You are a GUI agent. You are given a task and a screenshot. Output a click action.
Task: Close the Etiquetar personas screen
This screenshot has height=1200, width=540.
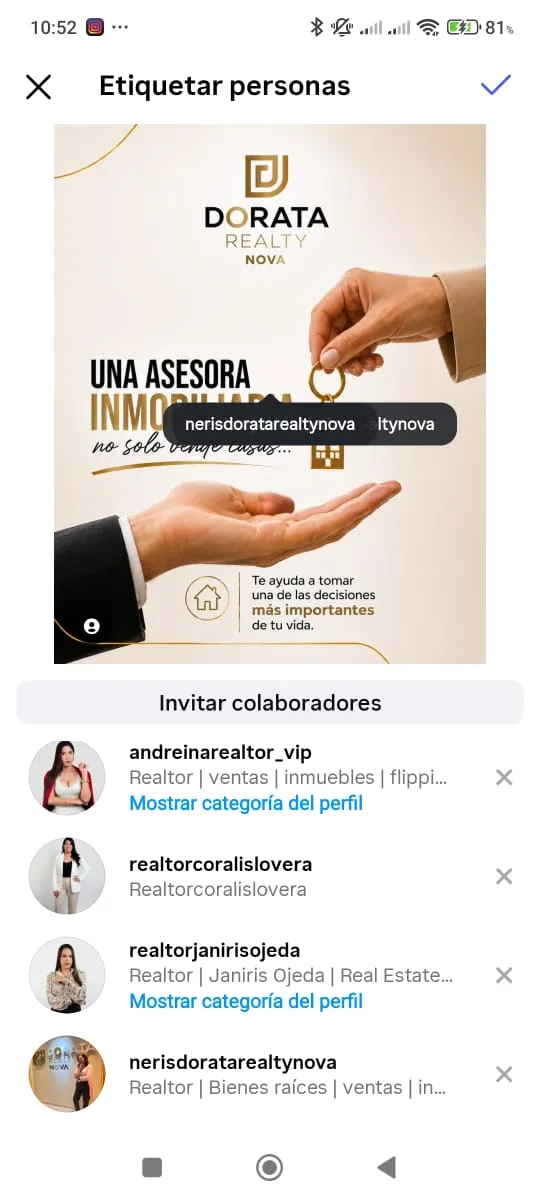click(38, 87)
